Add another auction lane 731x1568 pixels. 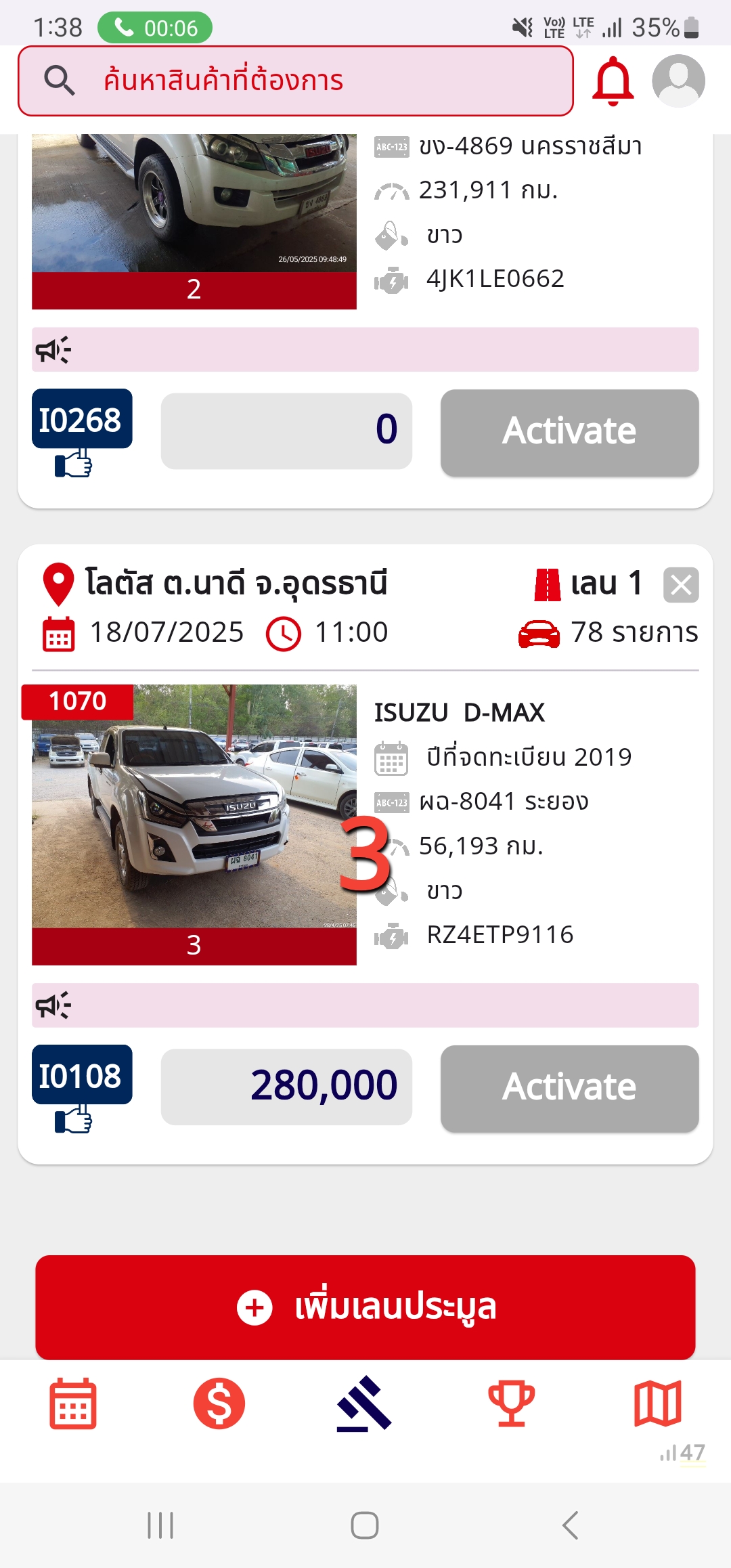pyautogui.click(x=365, y=1307)
